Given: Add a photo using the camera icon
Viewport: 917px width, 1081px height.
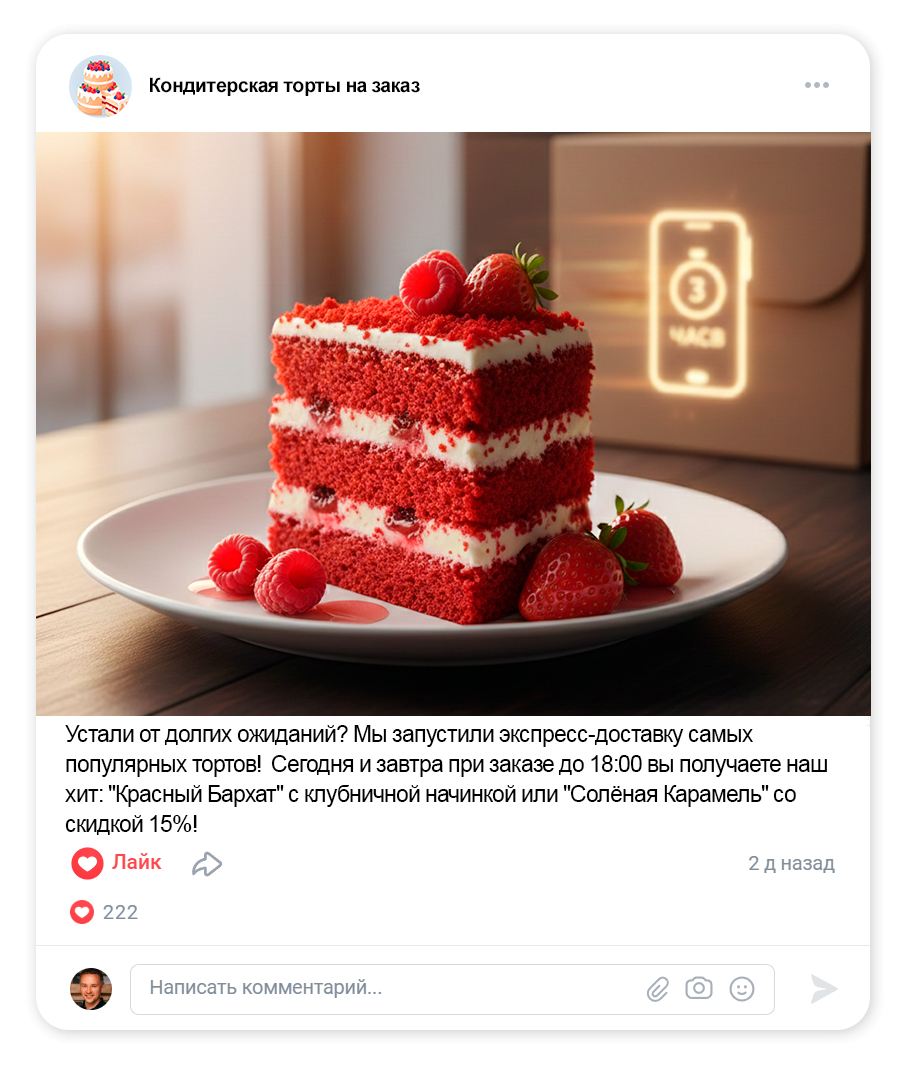Looking at the screenshot, I should point(698,988).
